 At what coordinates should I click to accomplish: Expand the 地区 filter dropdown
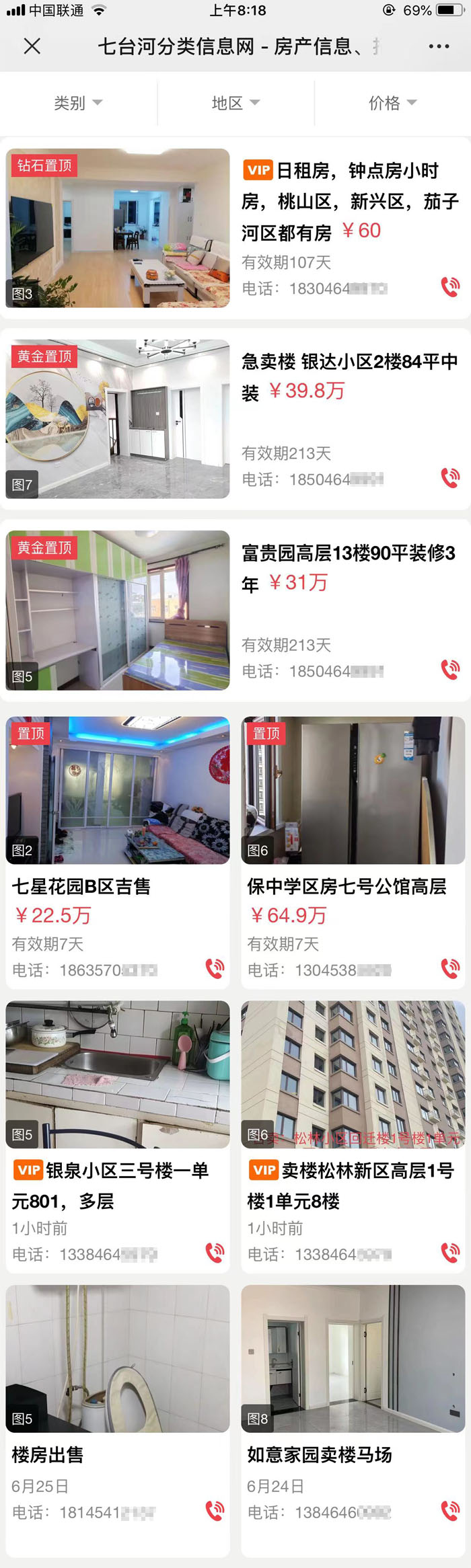pyautogui.click(x=235, y=103)
